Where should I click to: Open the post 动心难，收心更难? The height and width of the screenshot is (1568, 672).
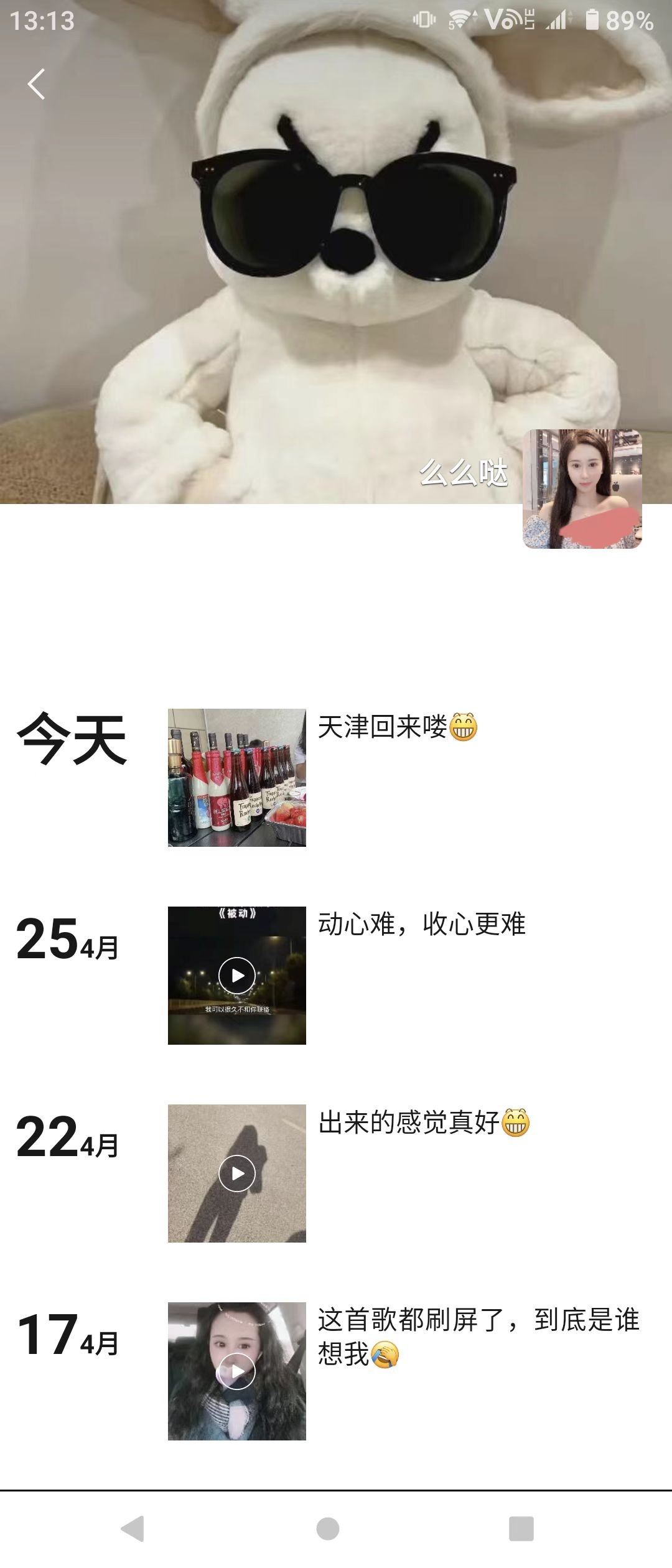421,924
